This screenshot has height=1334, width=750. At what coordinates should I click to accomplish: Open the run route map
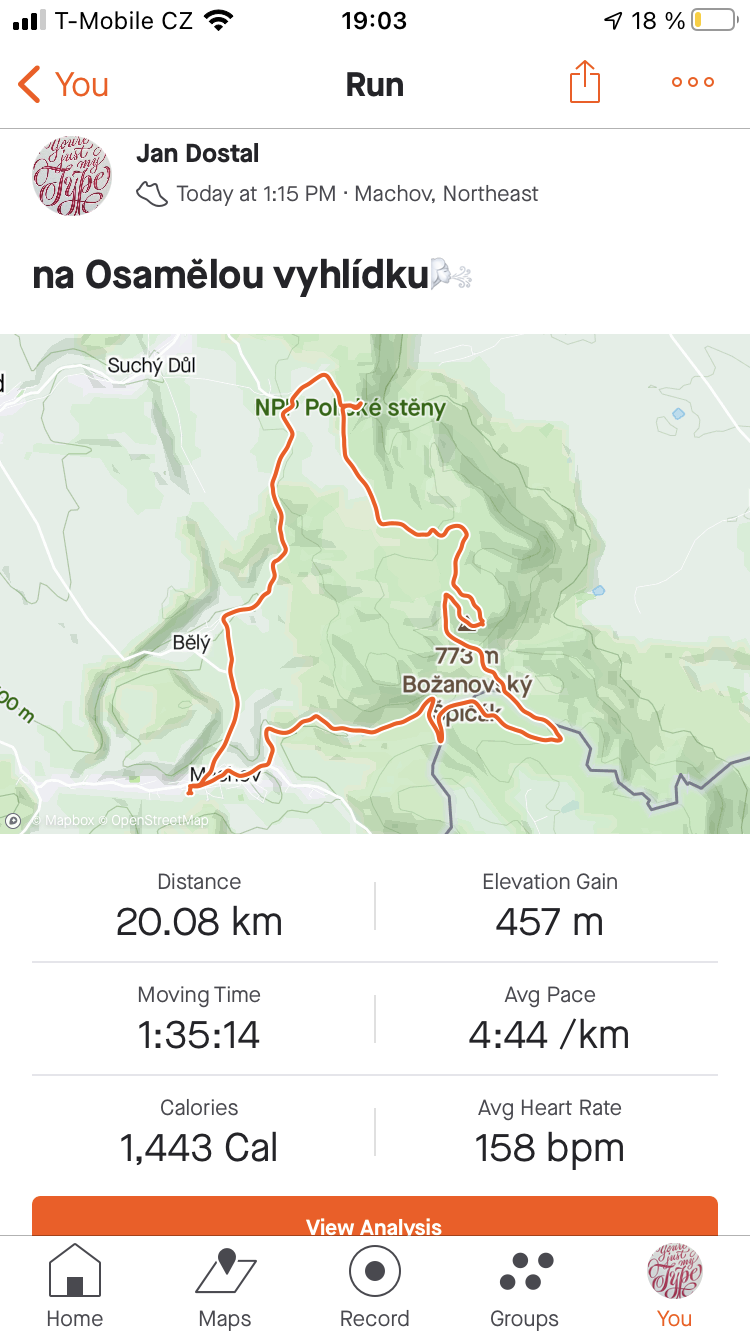[x=375, y=583]
